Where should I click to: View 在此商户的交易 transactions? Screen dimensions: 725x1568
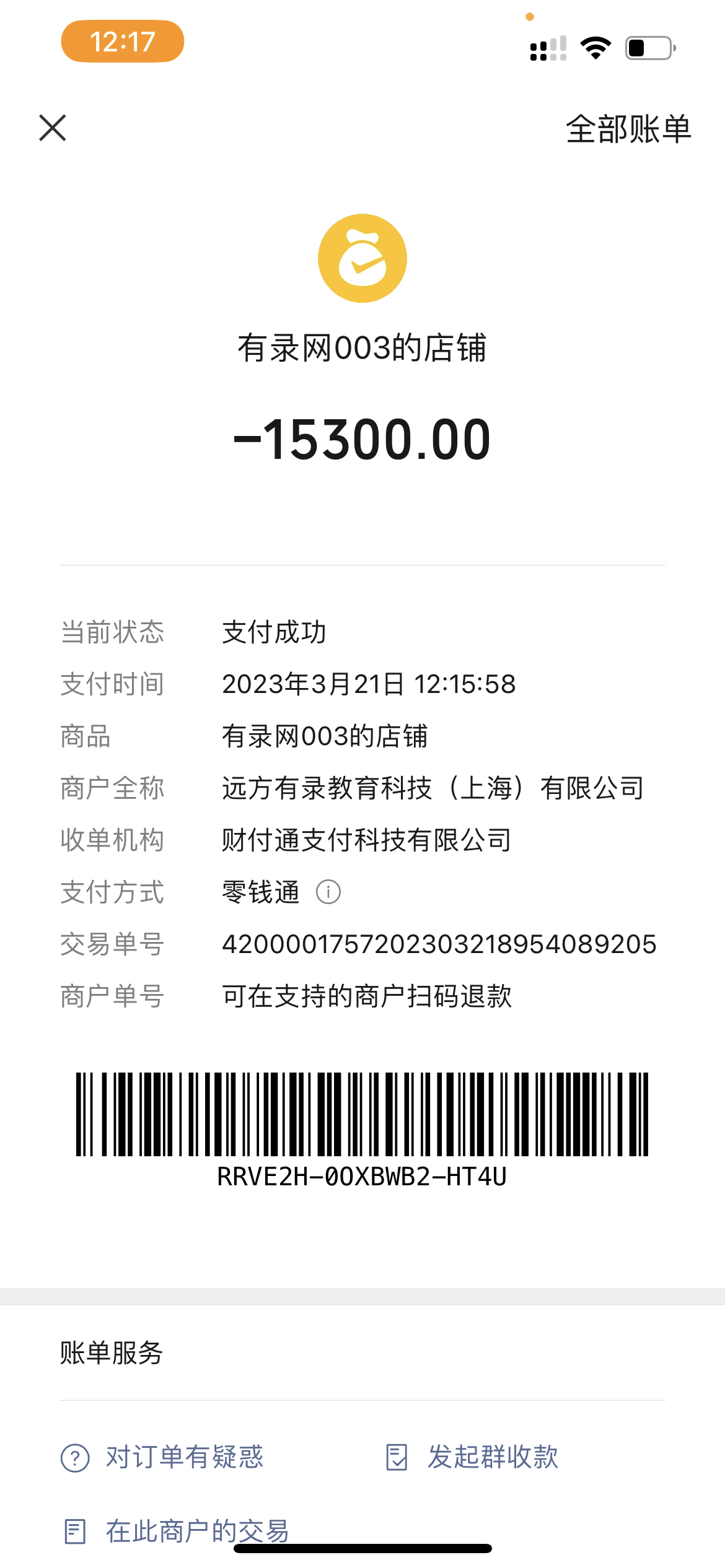click(x=177, y=1531)
